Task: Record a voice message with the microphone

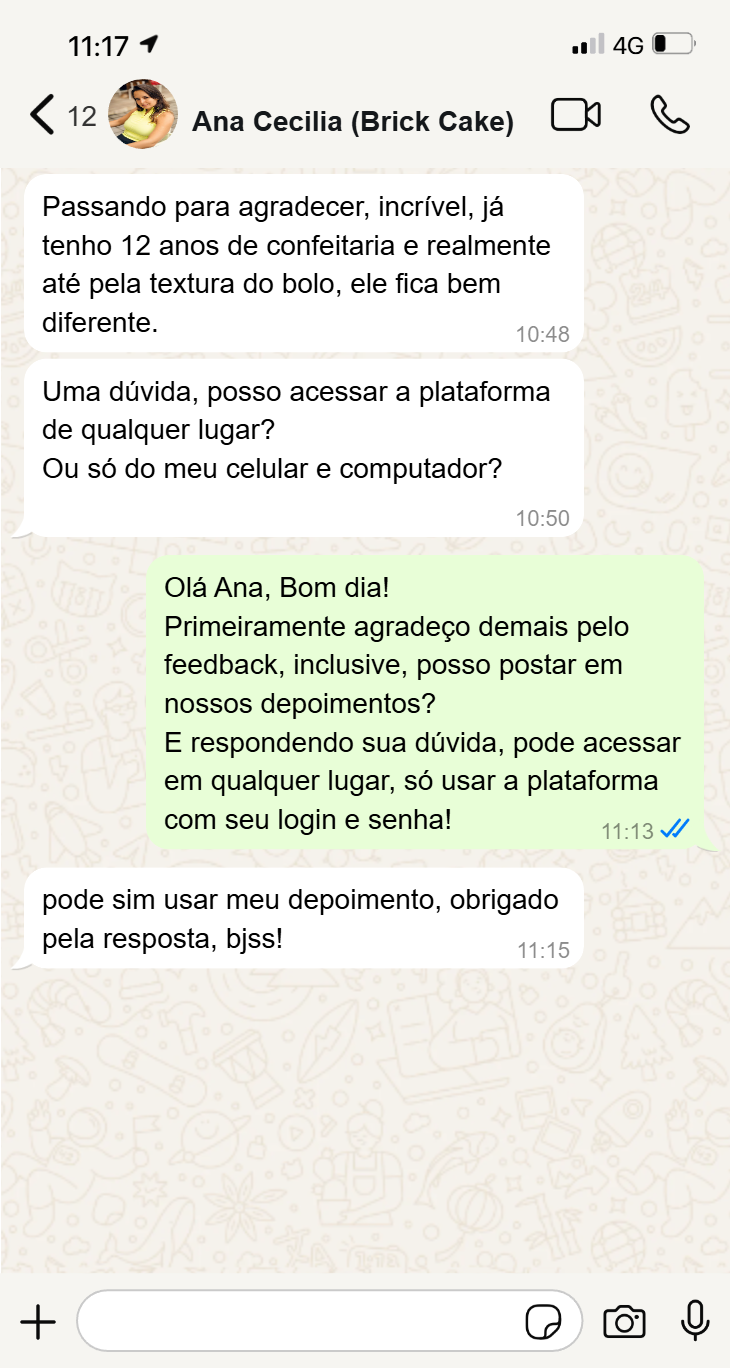Action: click(693, 1321)
